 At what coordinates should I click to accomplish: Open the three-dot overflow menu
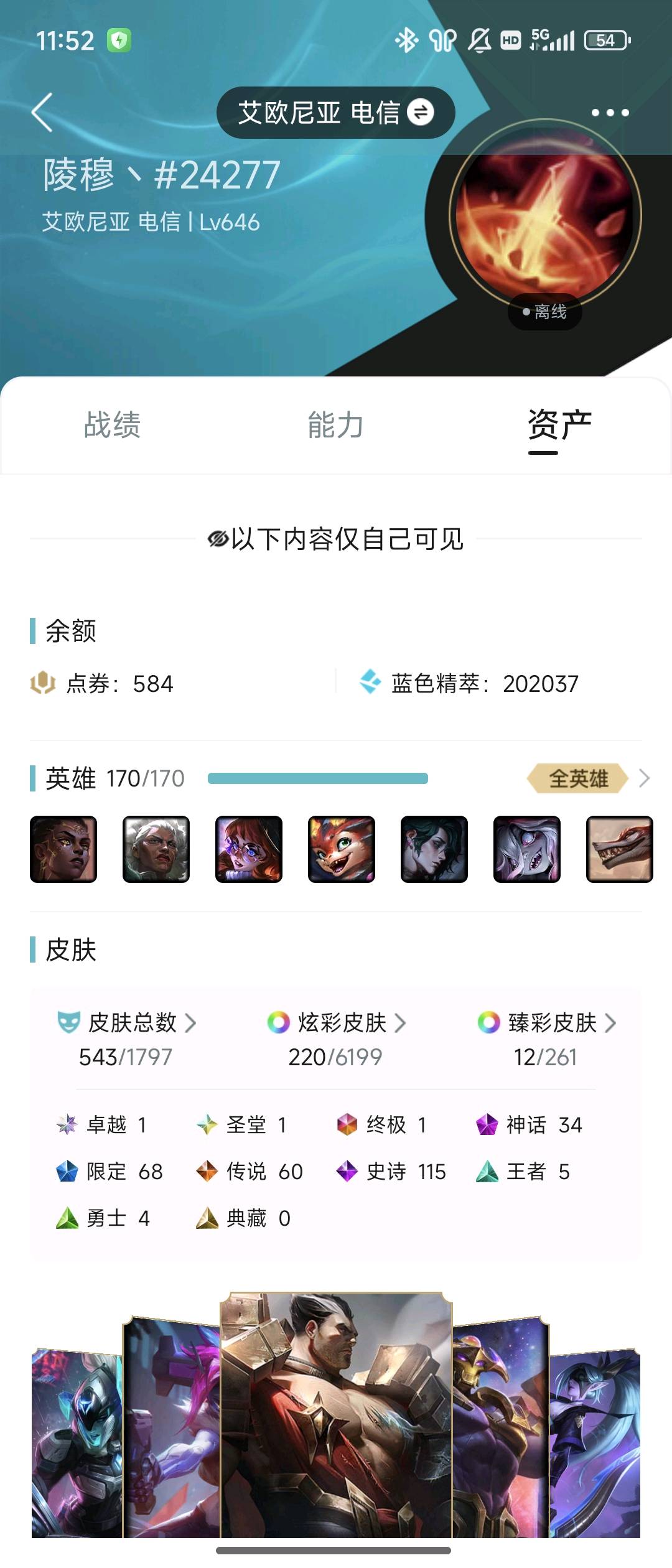click(610, 113)
